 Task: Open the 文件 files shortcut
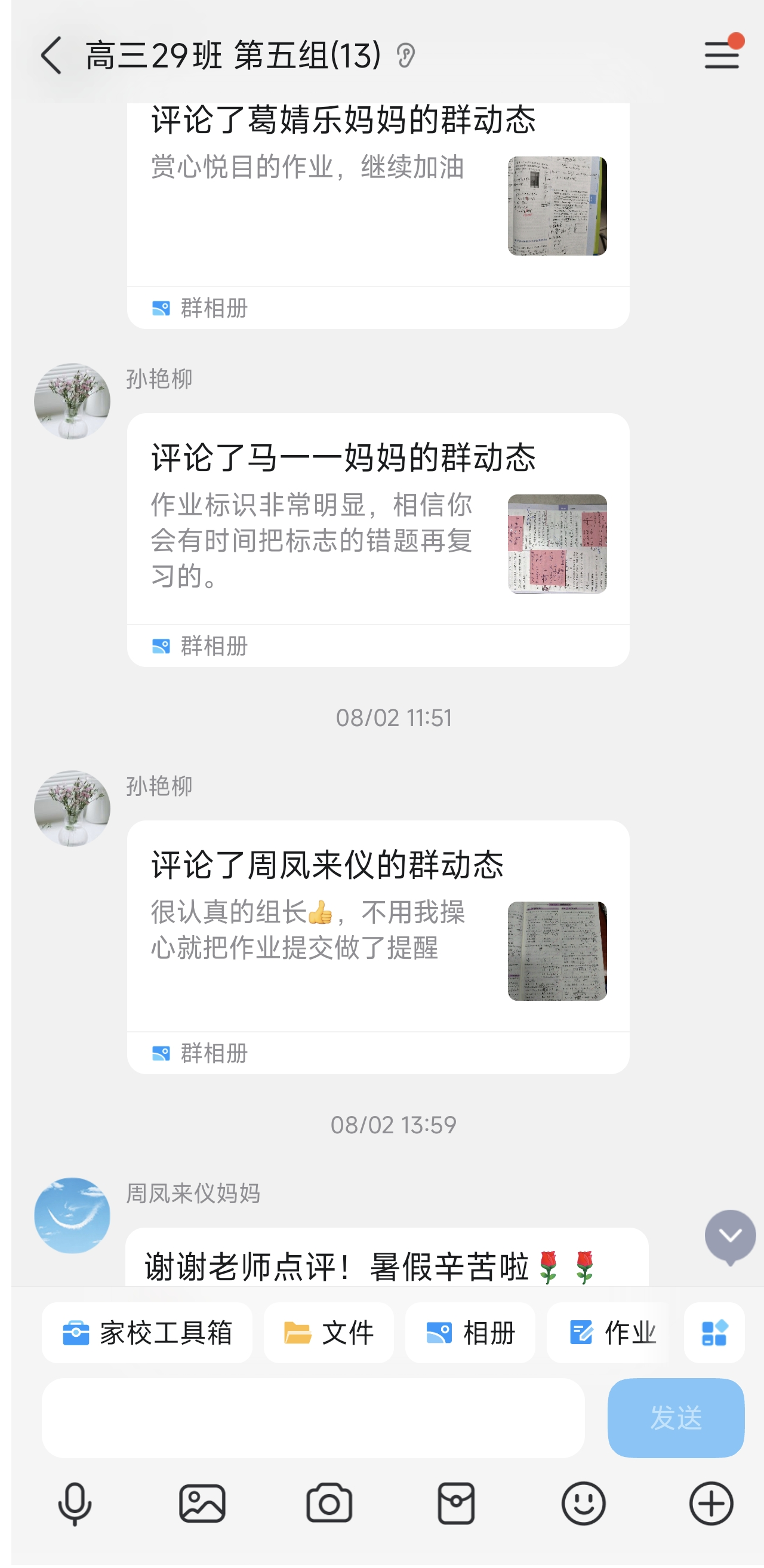coord(328,1333)
